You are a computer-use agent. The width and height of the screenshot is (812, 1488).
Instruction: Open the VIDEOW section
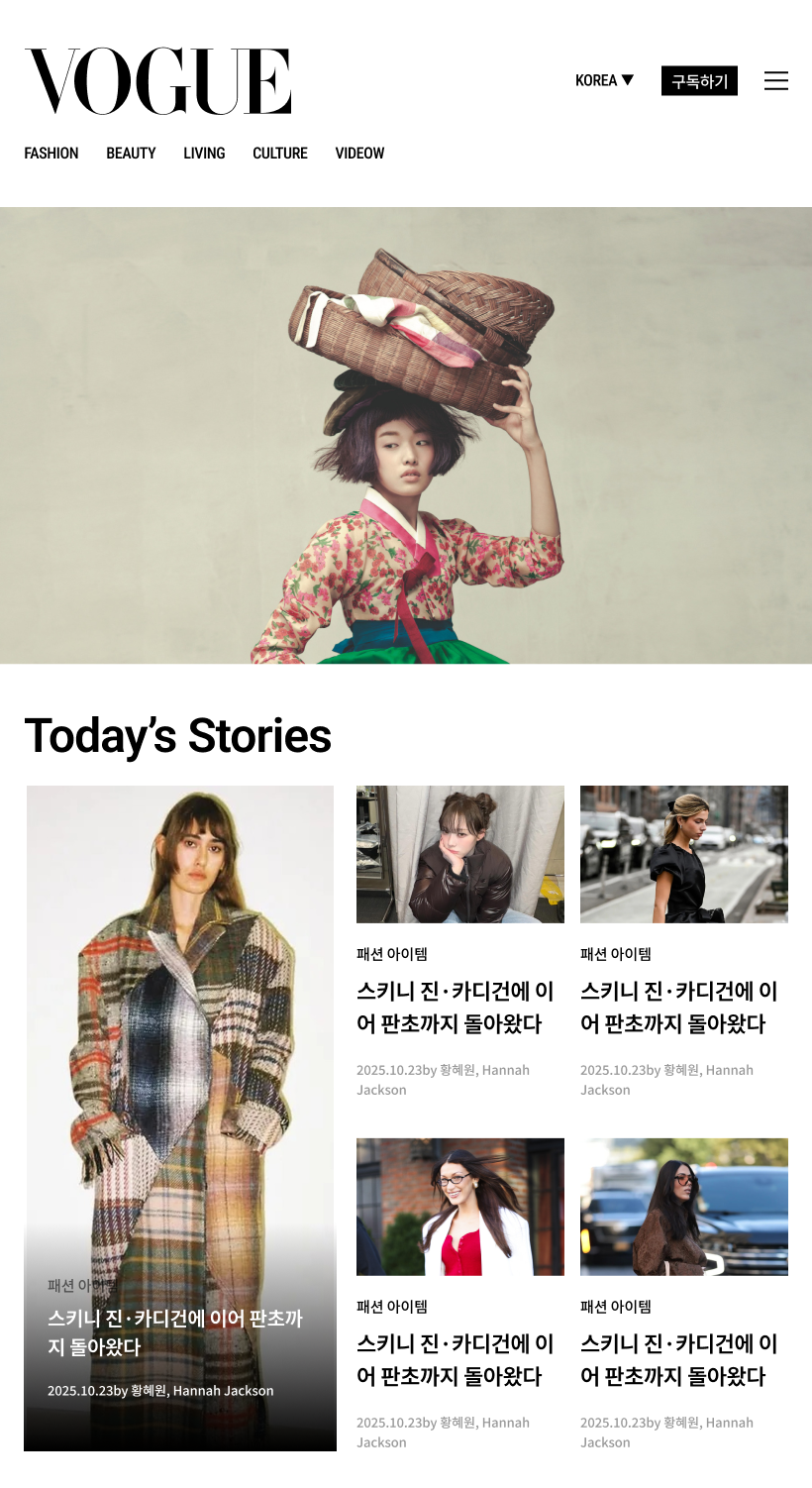[x=359, y=154]
